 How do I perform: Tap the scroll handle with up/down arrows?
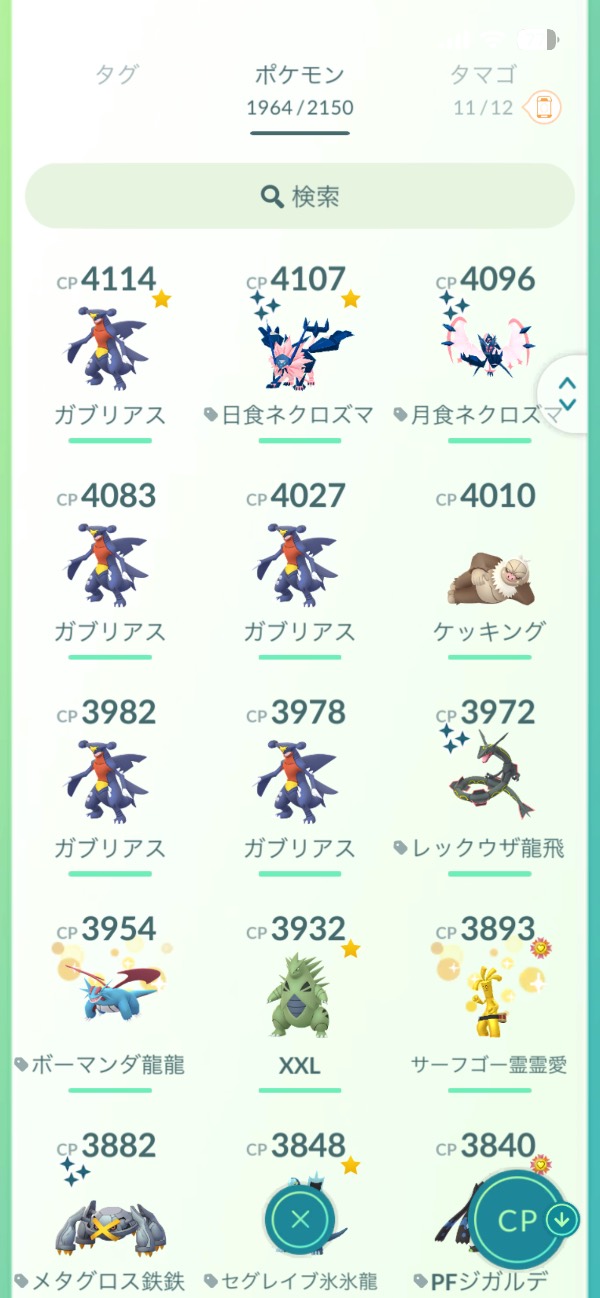[567, 393]
